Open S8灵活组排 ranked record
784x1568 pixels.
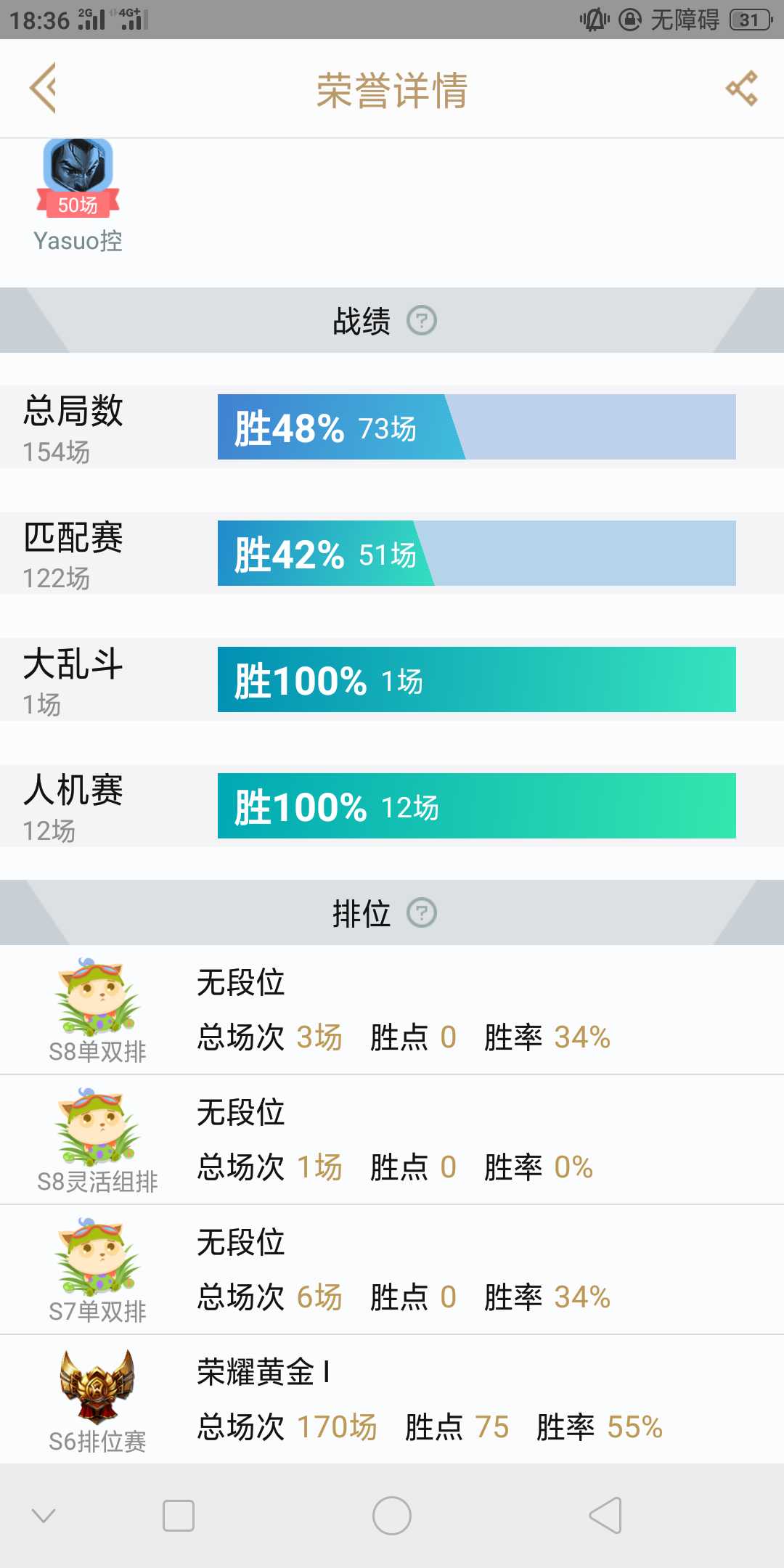point(392,1140)
